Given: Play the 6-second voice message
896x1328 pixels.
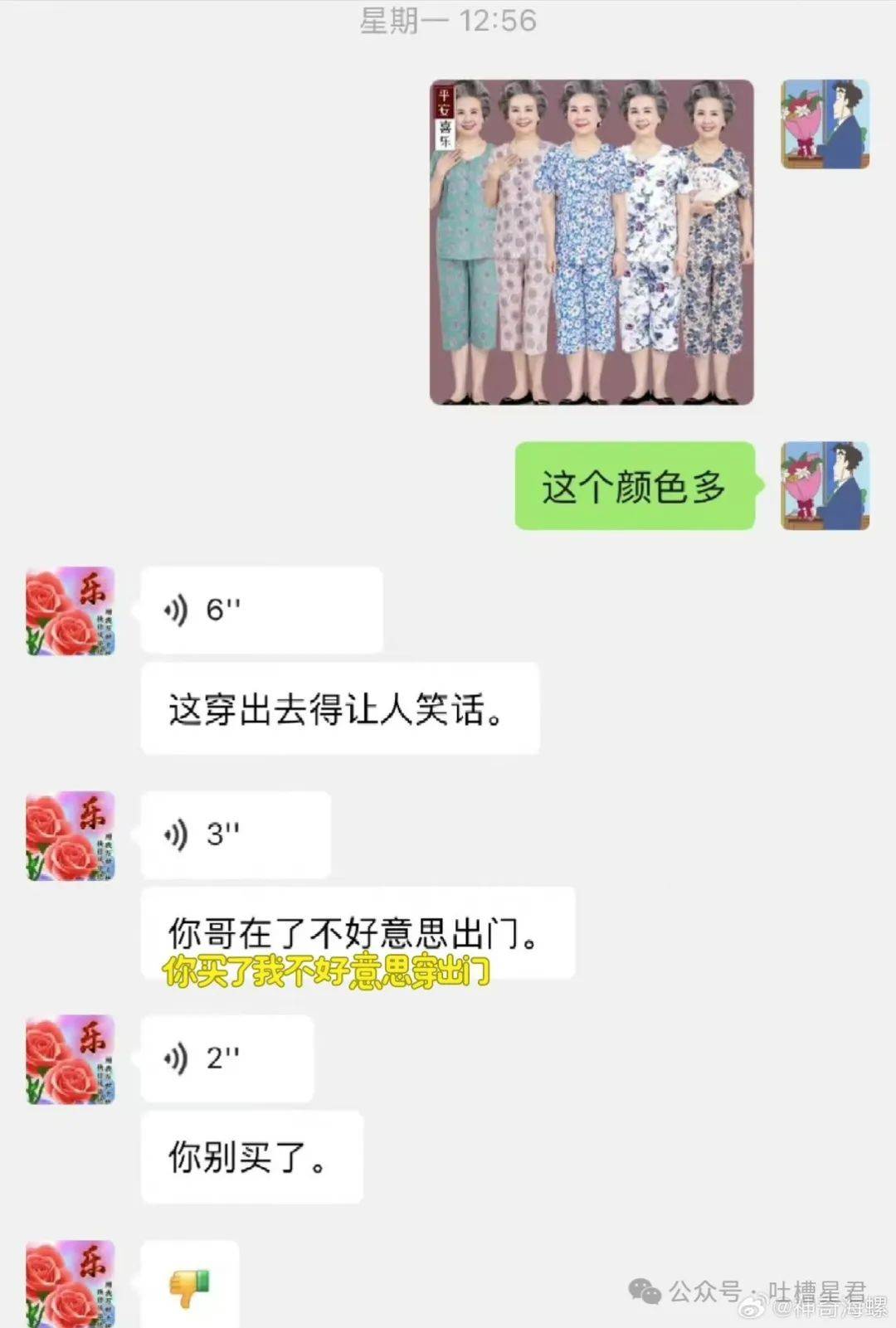Looking at the screenshot, I should point(261,610).
